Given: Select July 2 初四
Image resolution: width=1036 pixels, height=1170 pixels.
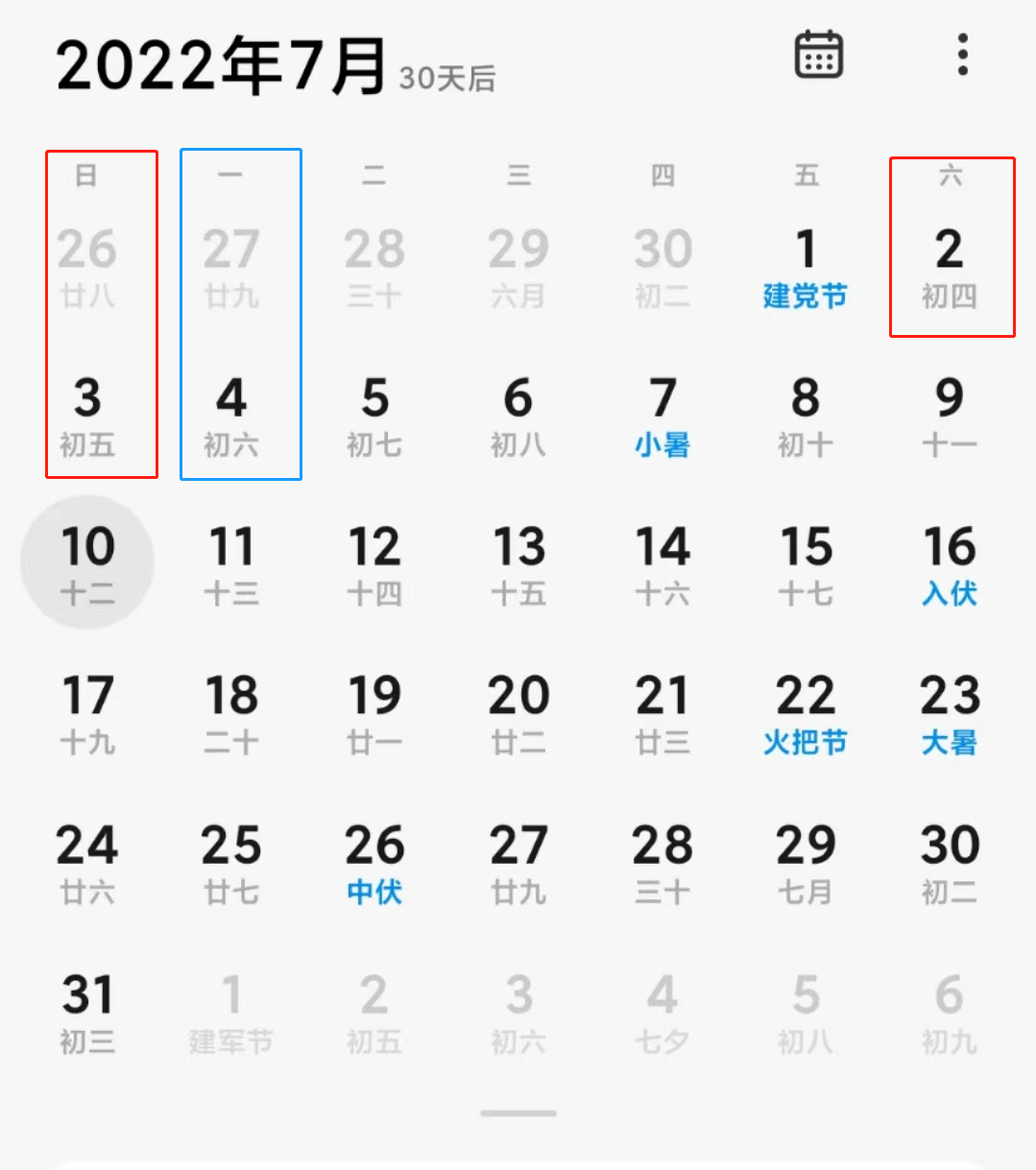Looking at the screenshot, I should tap(949, 269).
